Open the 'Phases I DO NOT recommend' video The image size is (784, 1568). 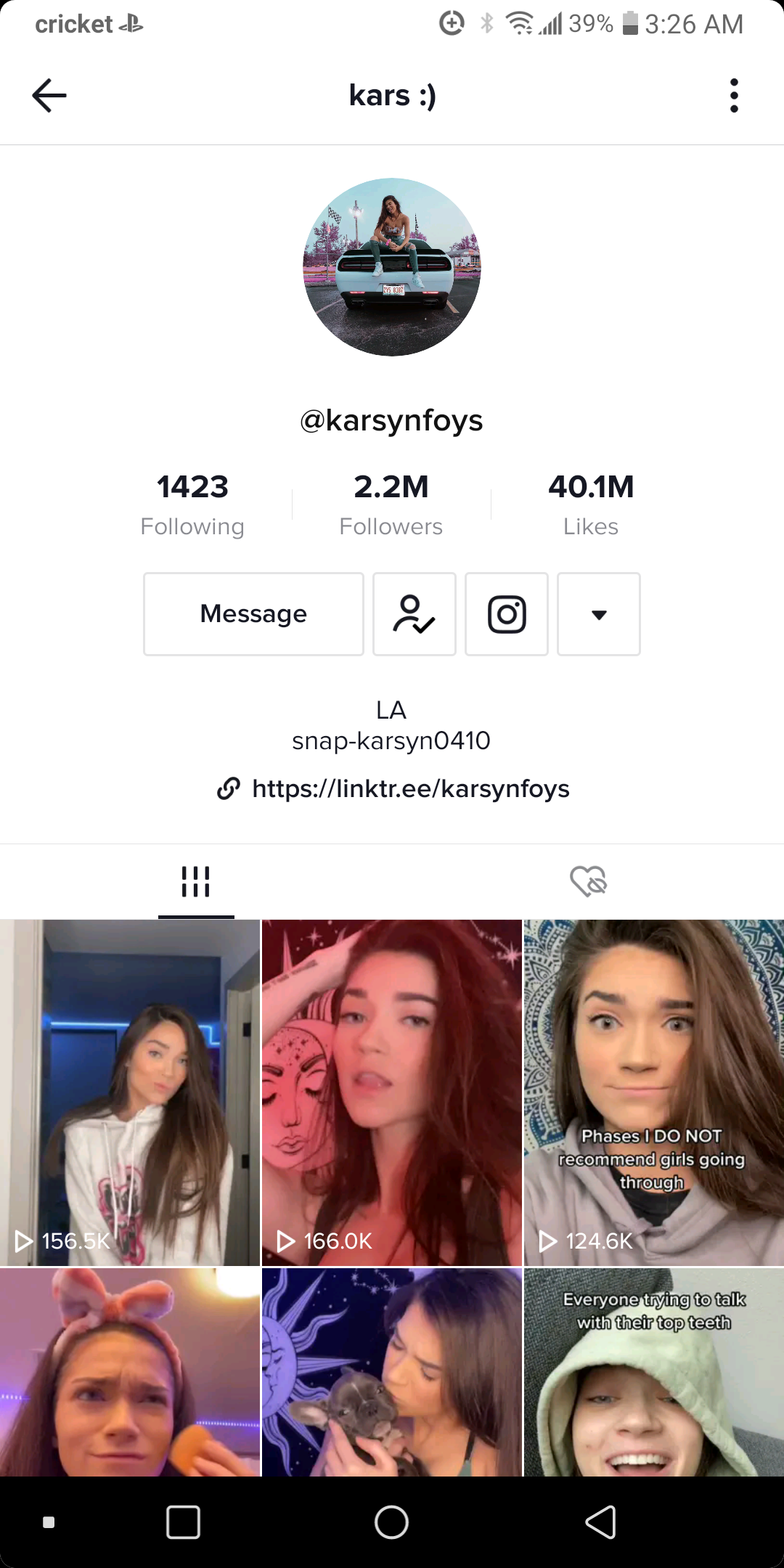point(653,1093)
